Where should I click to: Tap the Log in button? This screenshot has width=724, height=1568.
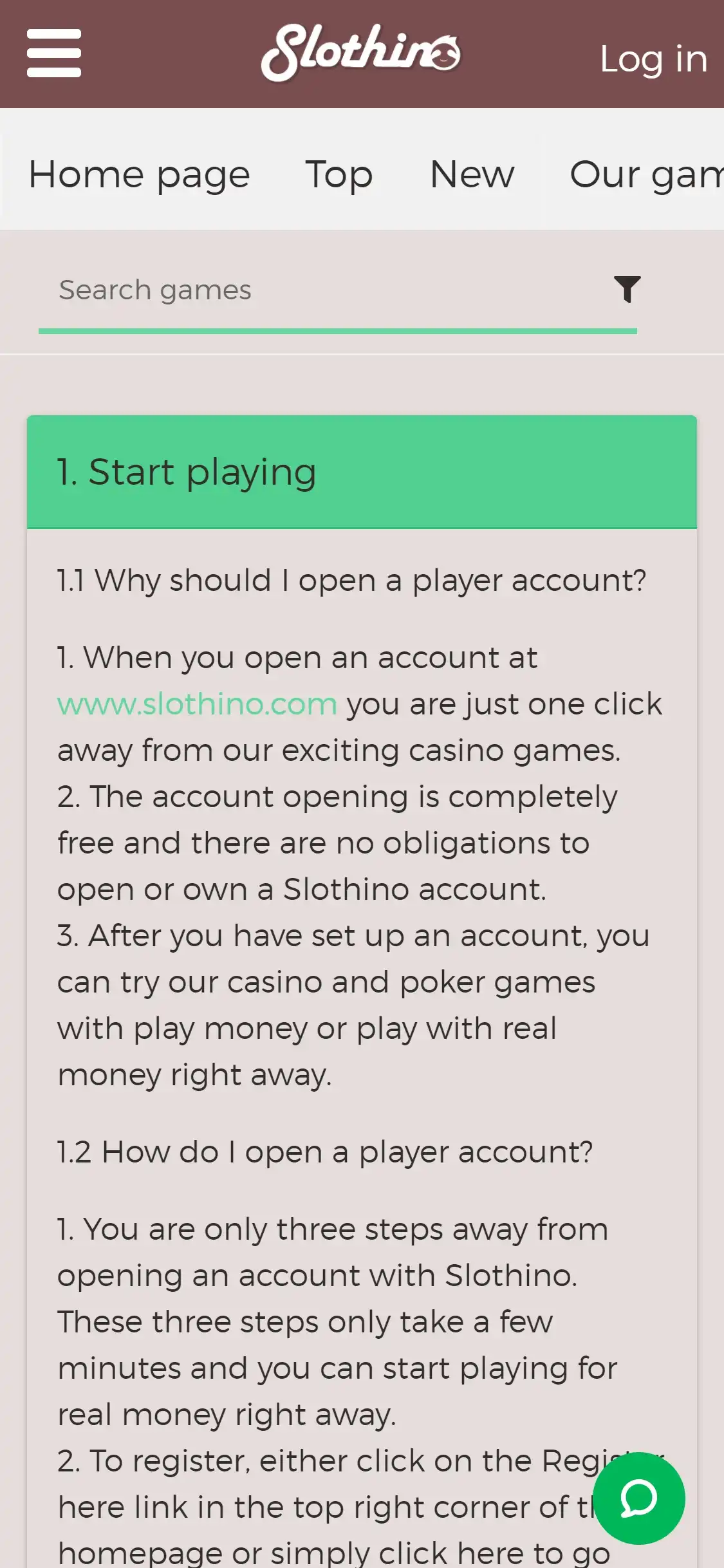pos(653,59)
